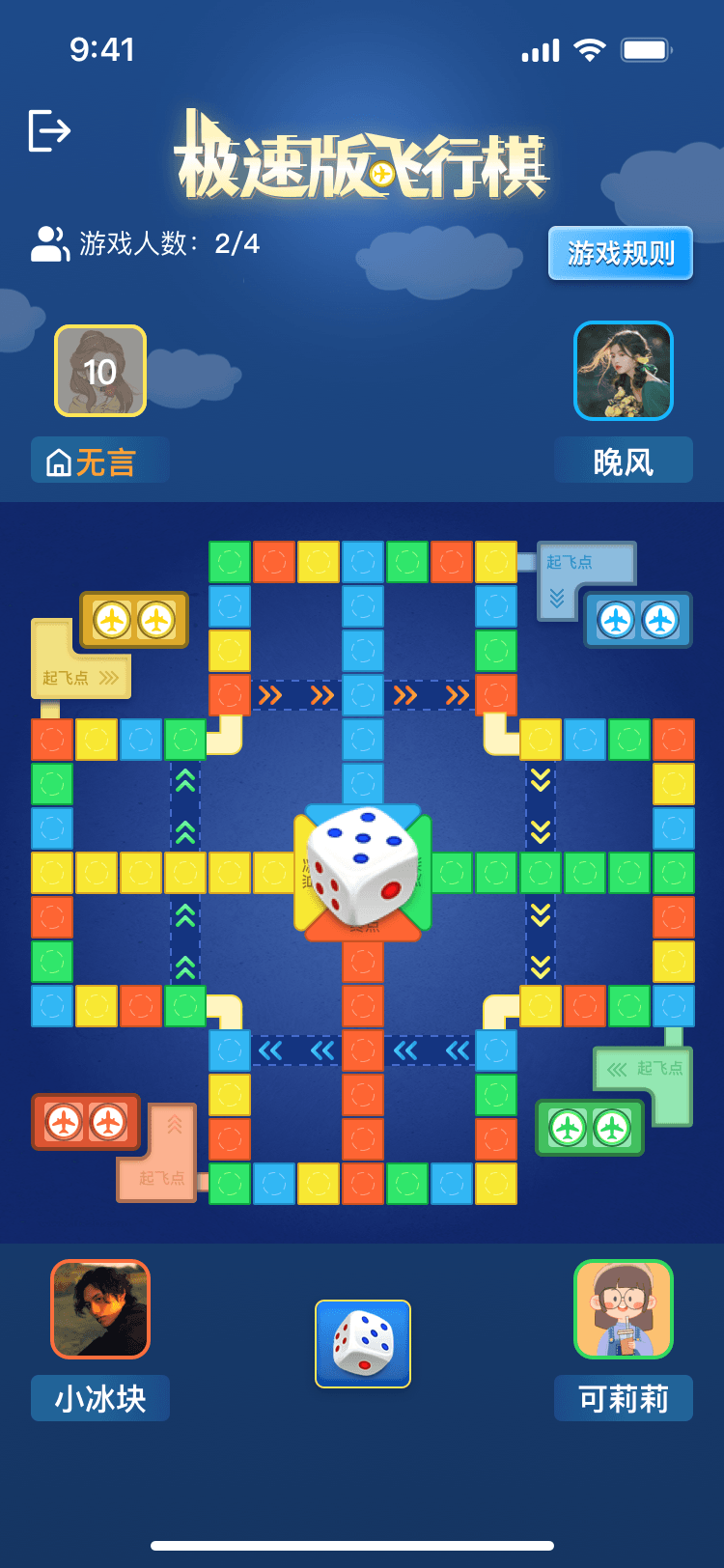This screenshot has height=1568, width=724.
Task: Roll the dice button at the bottom
Action: pyautogui.click(x=363, y=1343)
